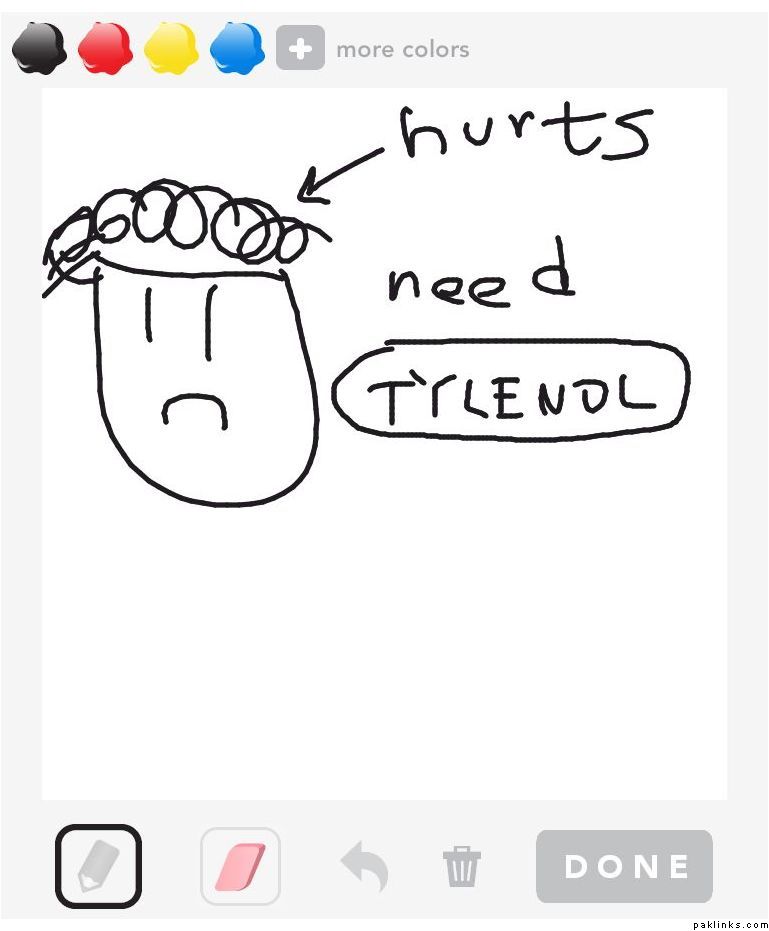Tap DONE to finish the drawing
Image resolution: width=769 pixels, height=931 pixels.
[x=625, y=866]
